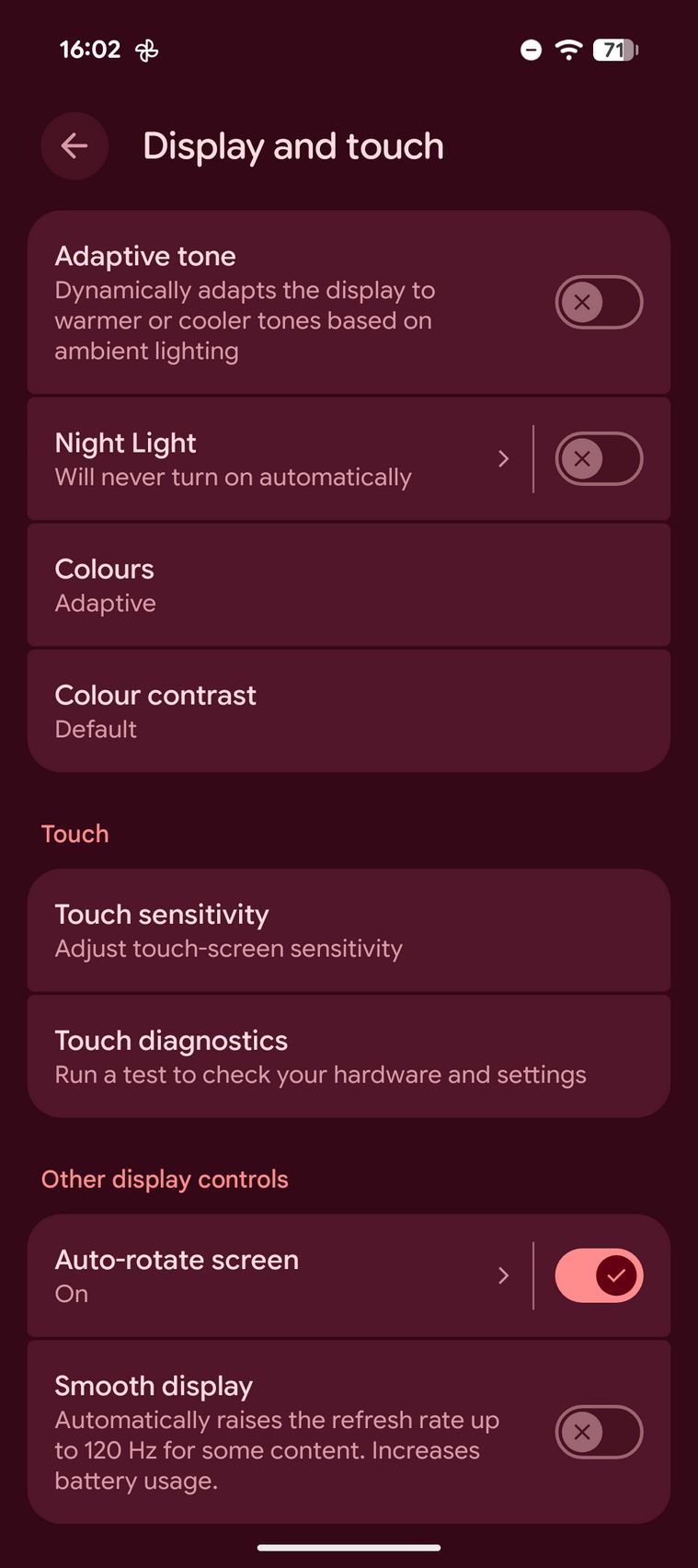Open Touch sensitivity settings

point(349,930)
